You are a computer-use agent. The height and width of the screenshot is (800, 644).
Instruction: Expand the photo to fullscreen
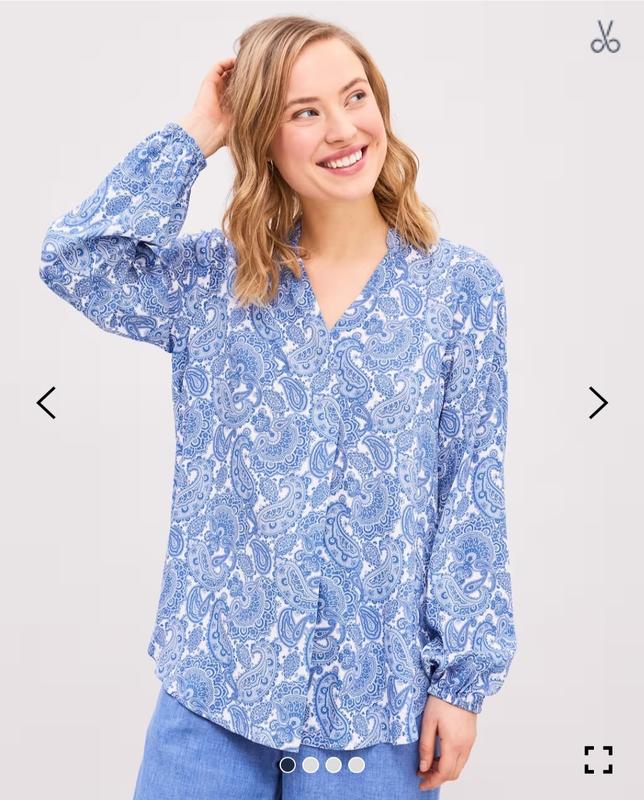tap(598, 759)
